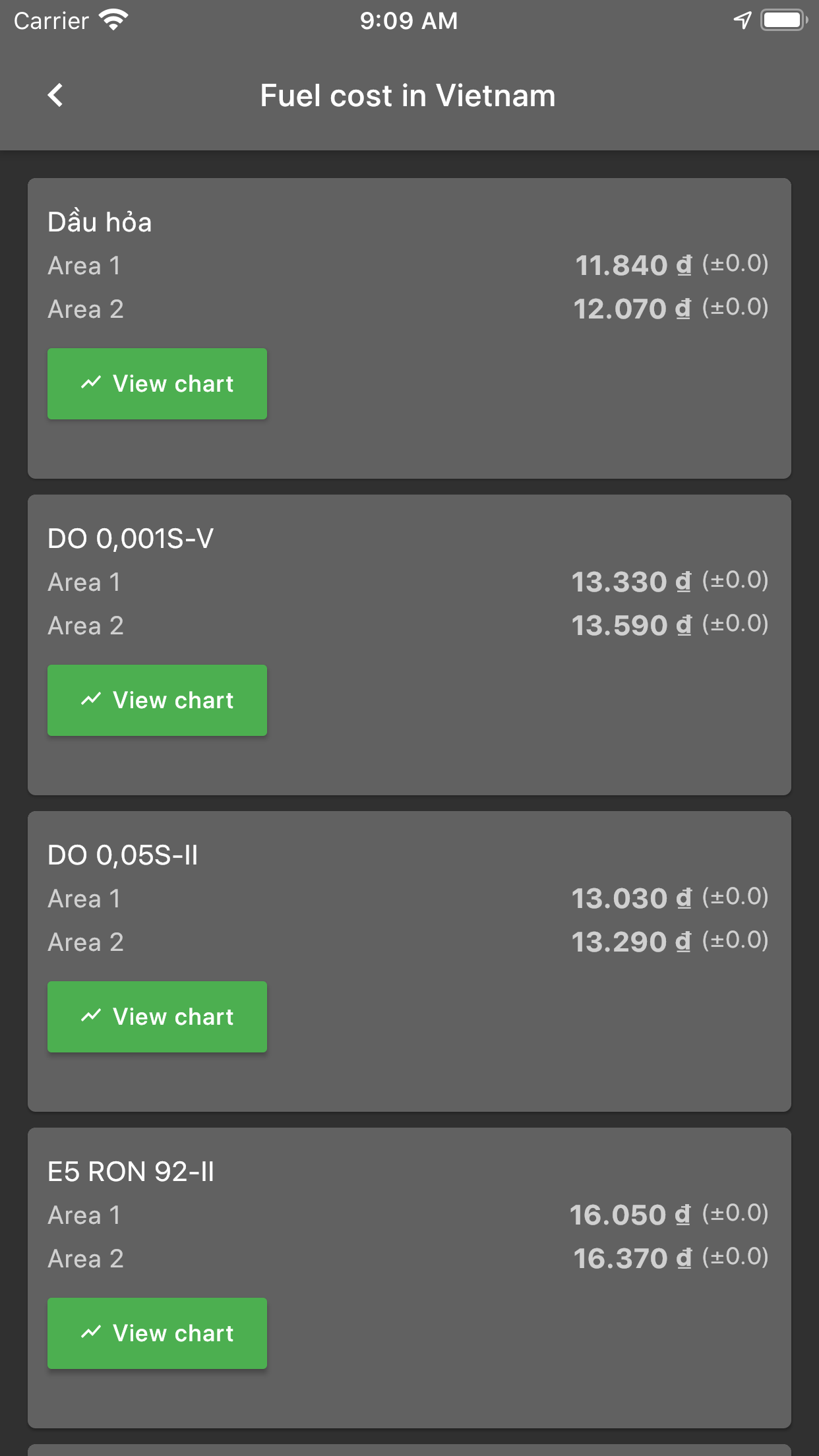Select the Dầu hỏa card title

point(100,222)
